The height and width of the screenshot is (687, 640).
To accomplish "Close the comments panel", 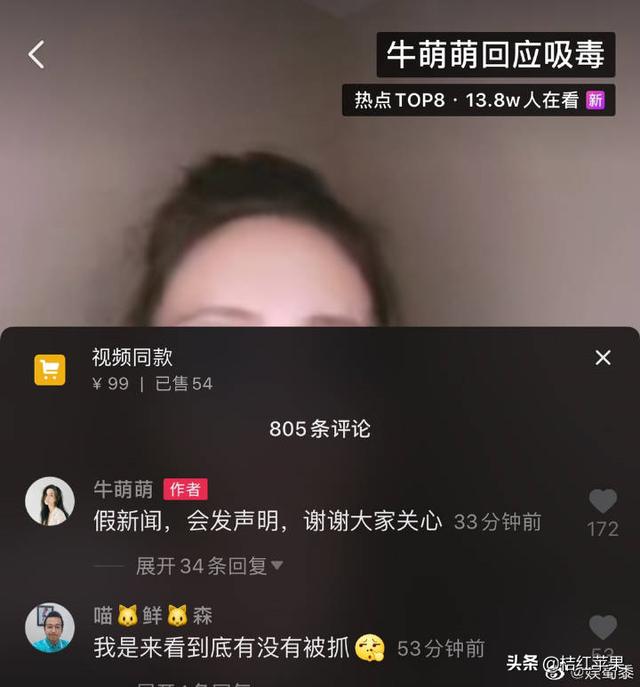I will [x=603, y=358].
